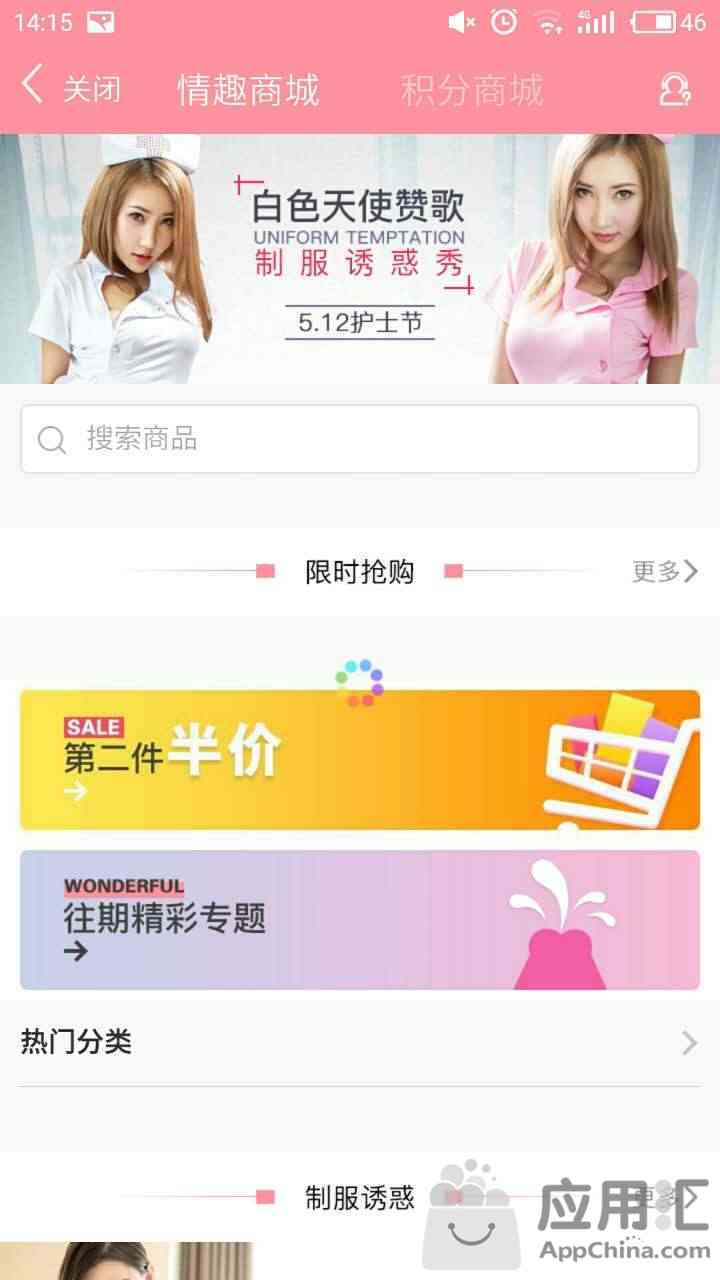Switch to the 情趣商城 tab
This screenshot has width=720, height=1280.
[248, 90]
